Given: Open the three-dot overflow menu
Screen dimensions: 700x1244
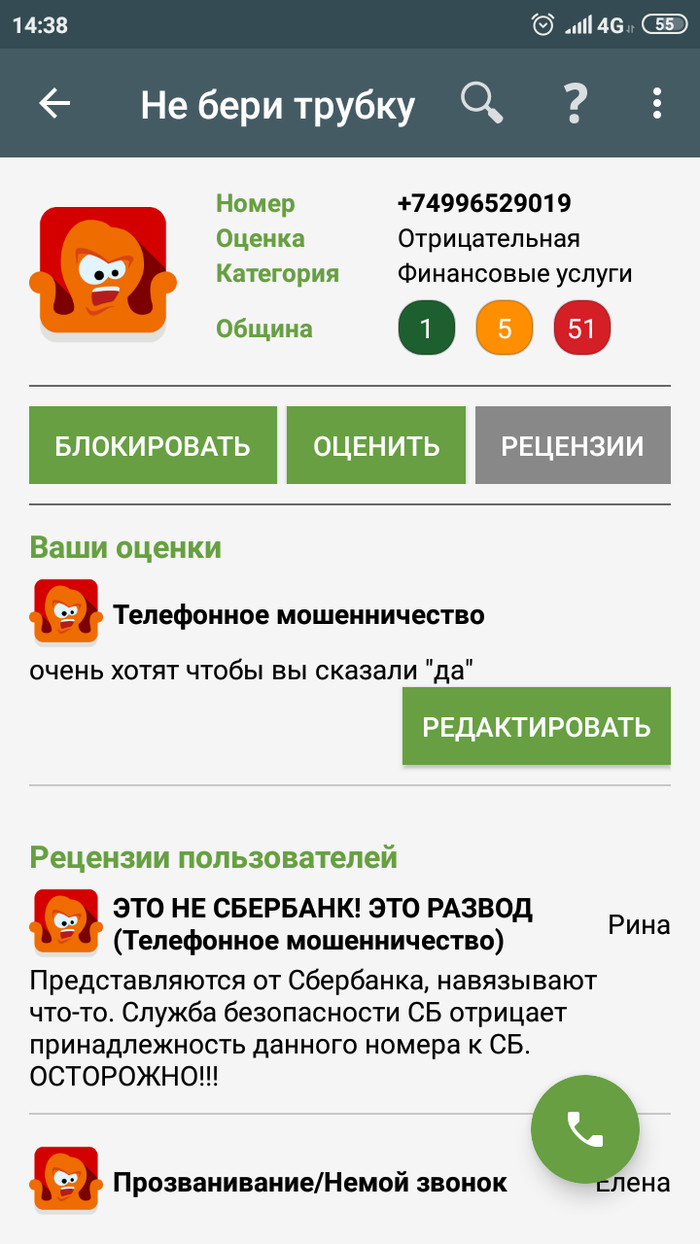Looking at the screenshot, I should [657, 104].
